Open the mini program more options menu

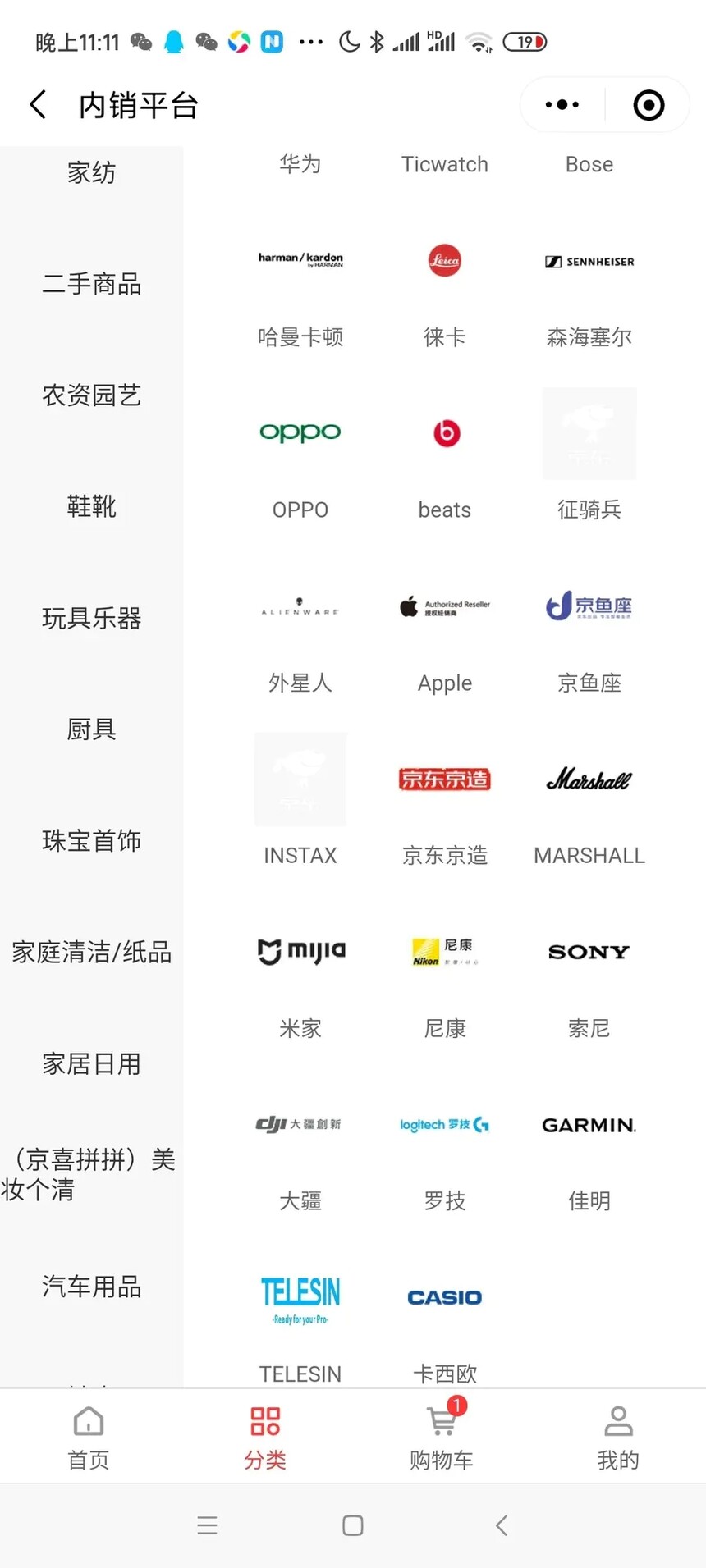pyautogui.click(x=562, y=105)
